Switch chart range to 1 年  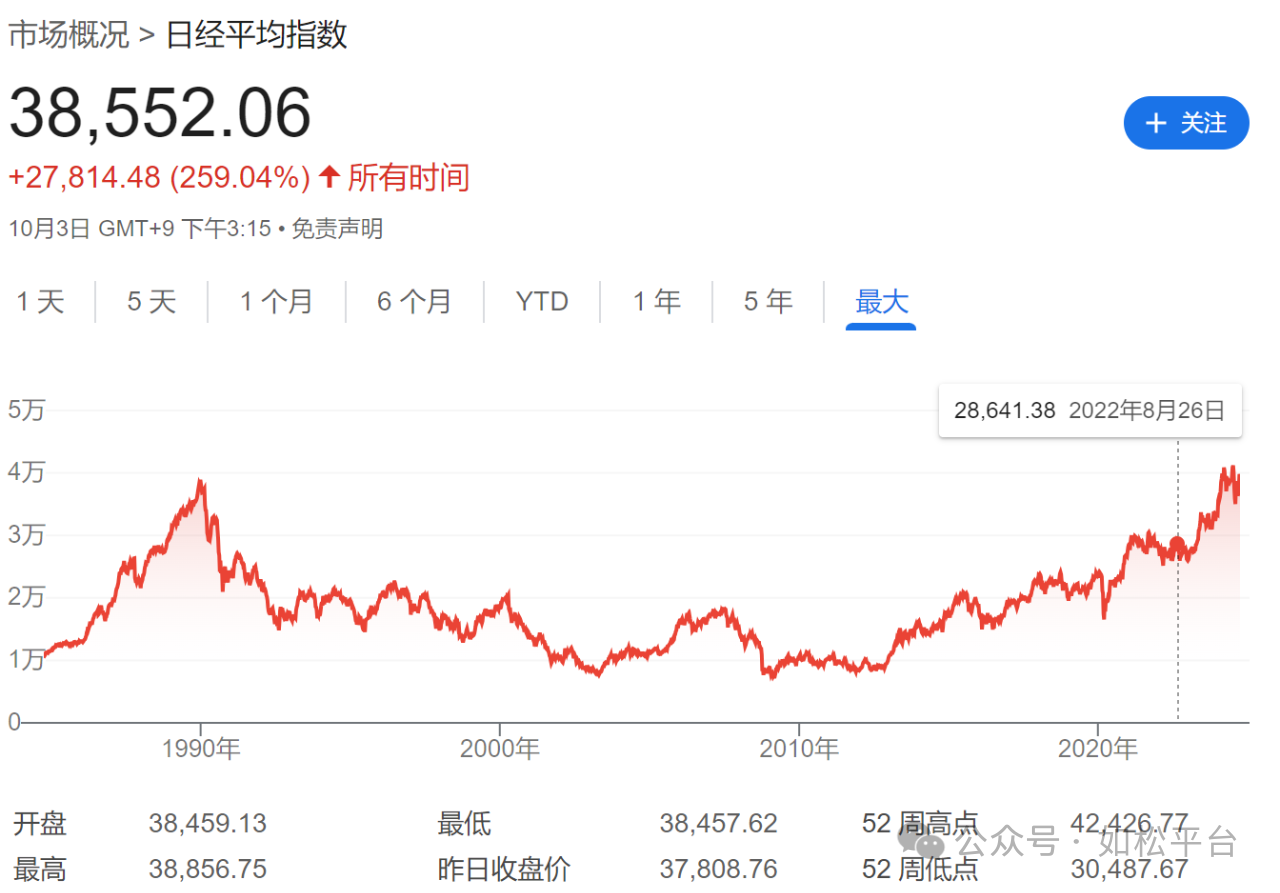coord(656,301)
